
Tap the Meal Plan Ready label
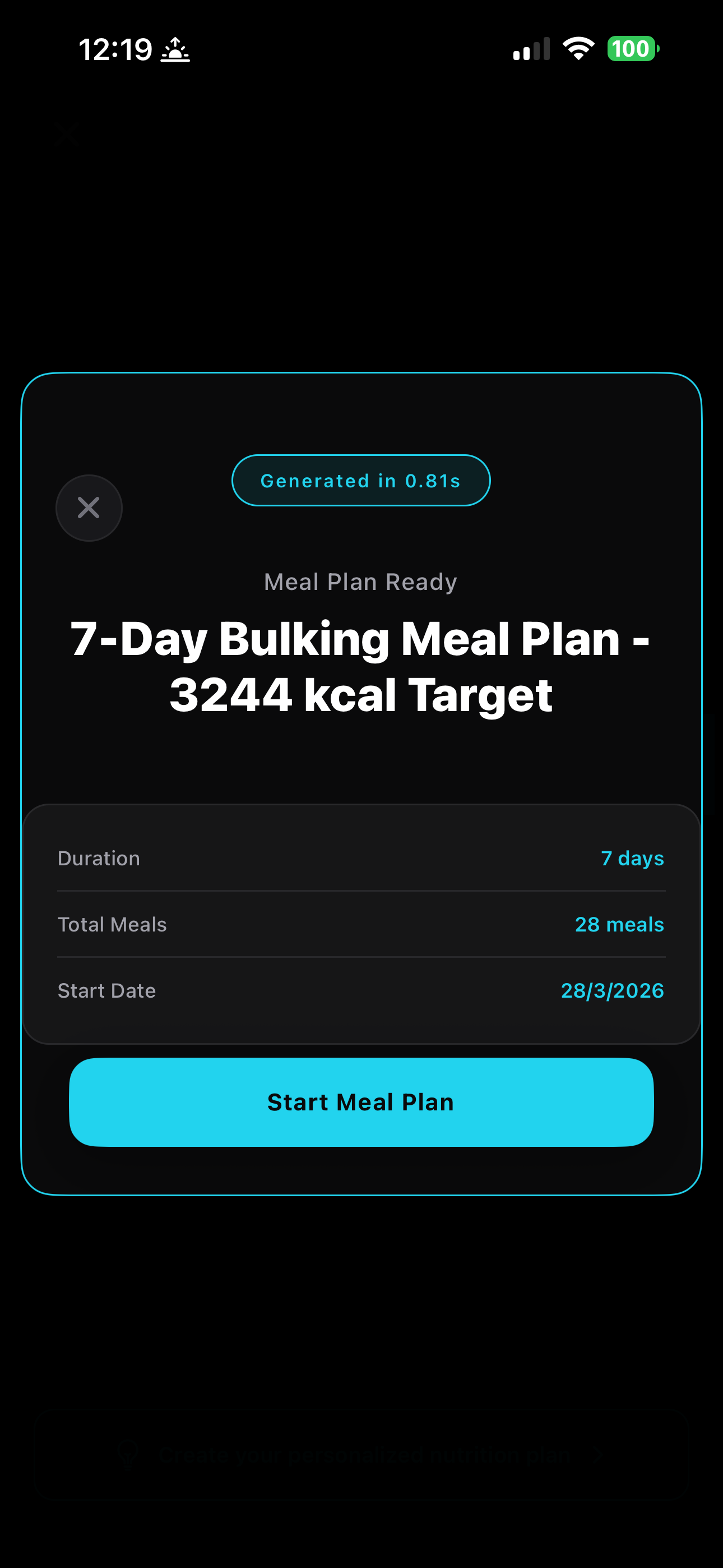(361, 582)
